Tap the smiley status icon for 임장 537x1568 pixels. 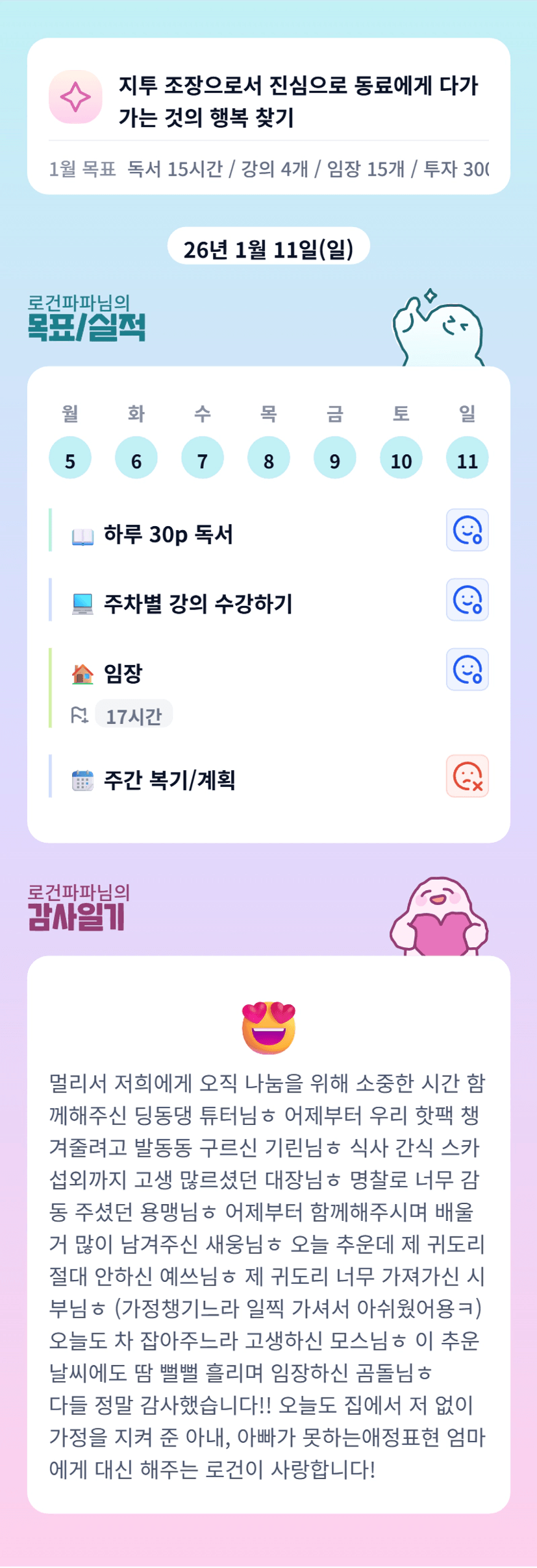tap(468, 669)
